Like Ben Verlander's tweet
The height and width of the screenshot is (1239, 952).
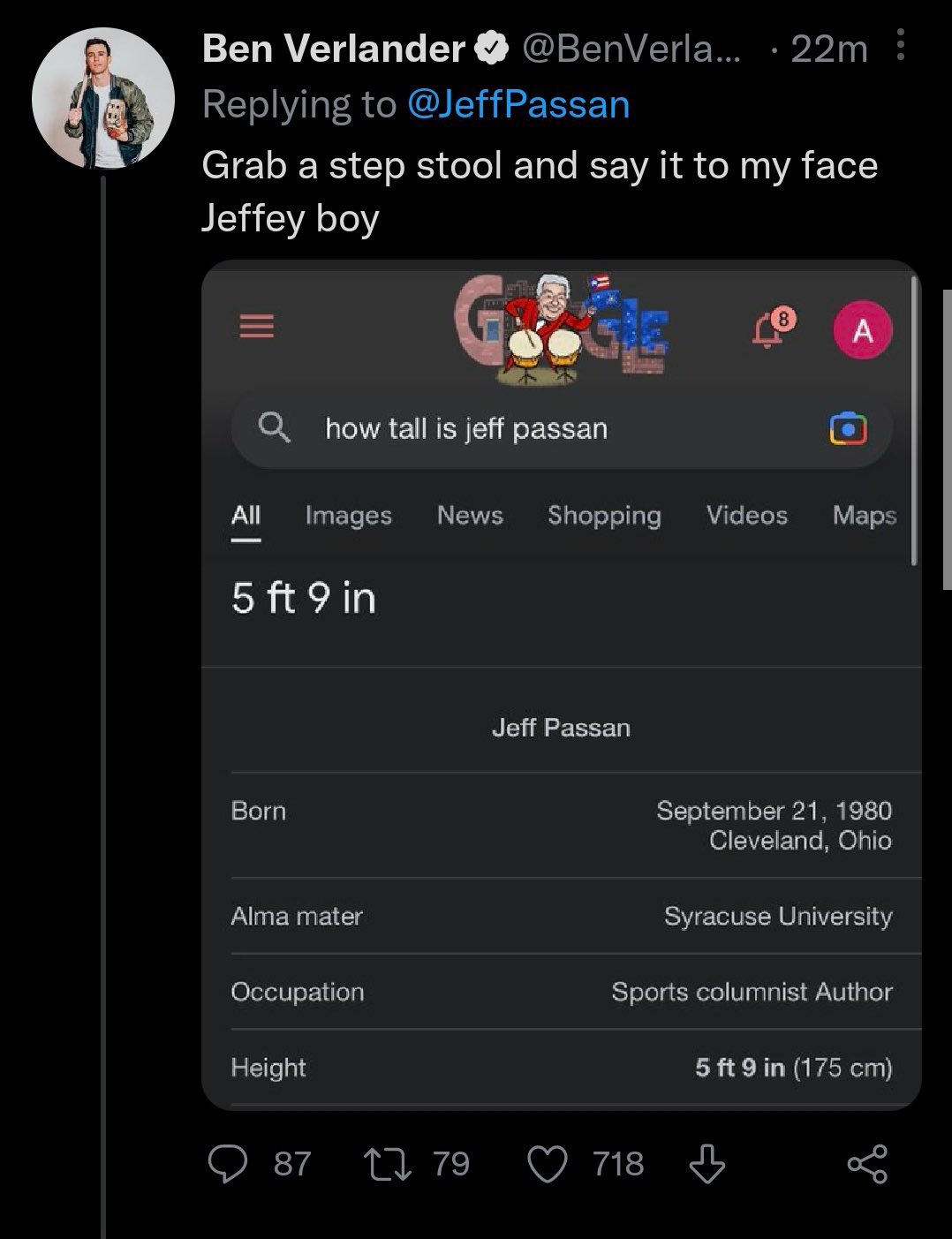tap(548, 1163)
